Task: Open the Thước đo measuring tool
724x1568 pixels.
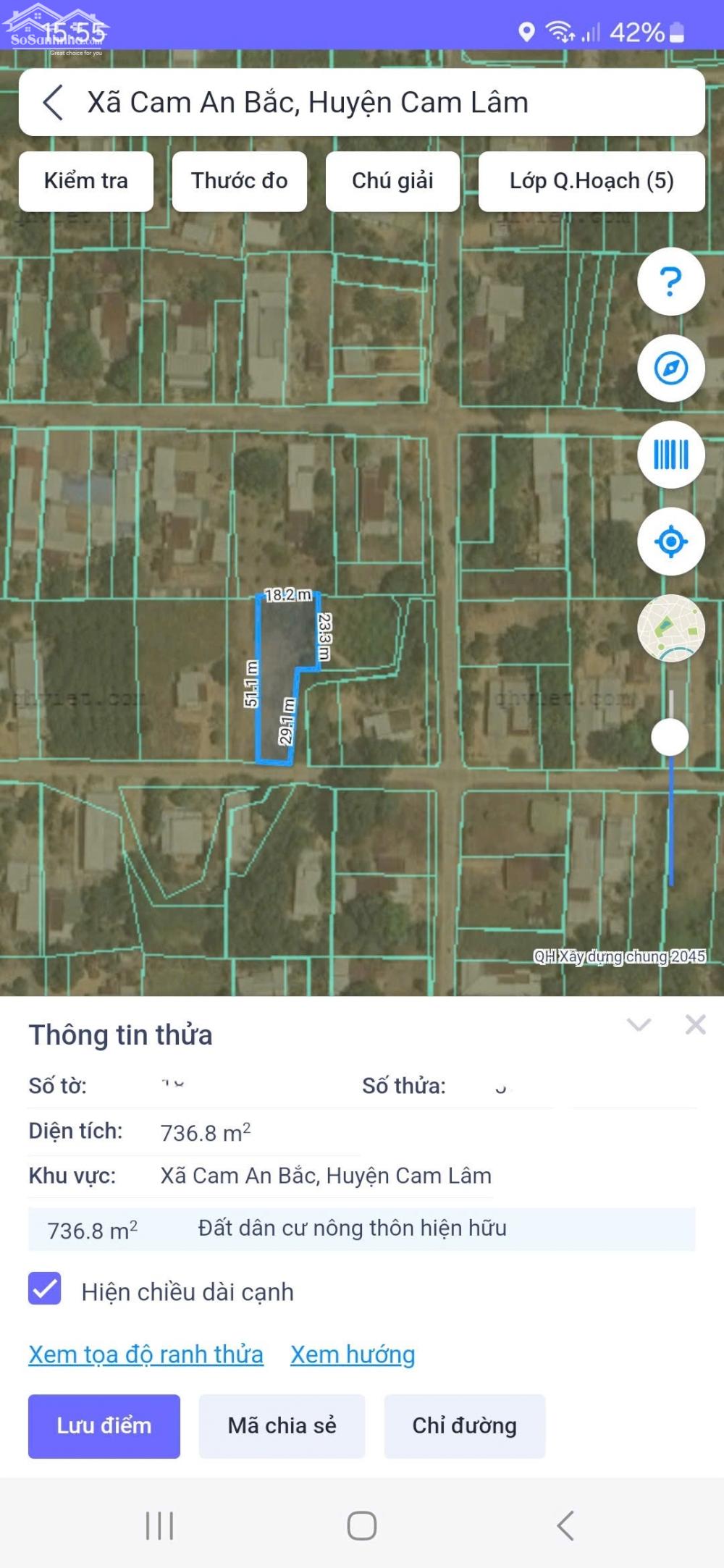Action: [x=239, y=181]
